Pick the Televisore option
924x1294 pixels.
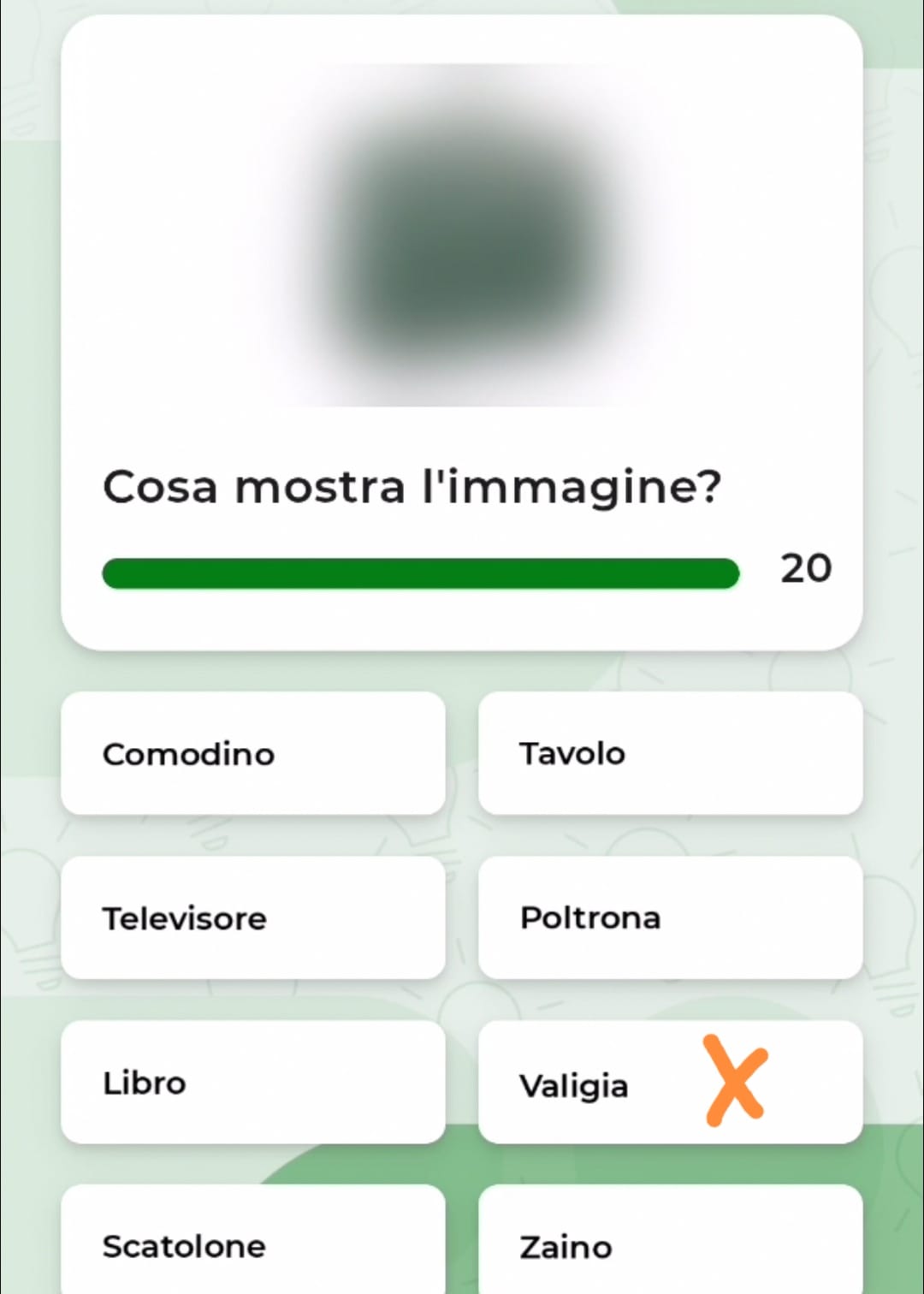[x=252, y=917]
